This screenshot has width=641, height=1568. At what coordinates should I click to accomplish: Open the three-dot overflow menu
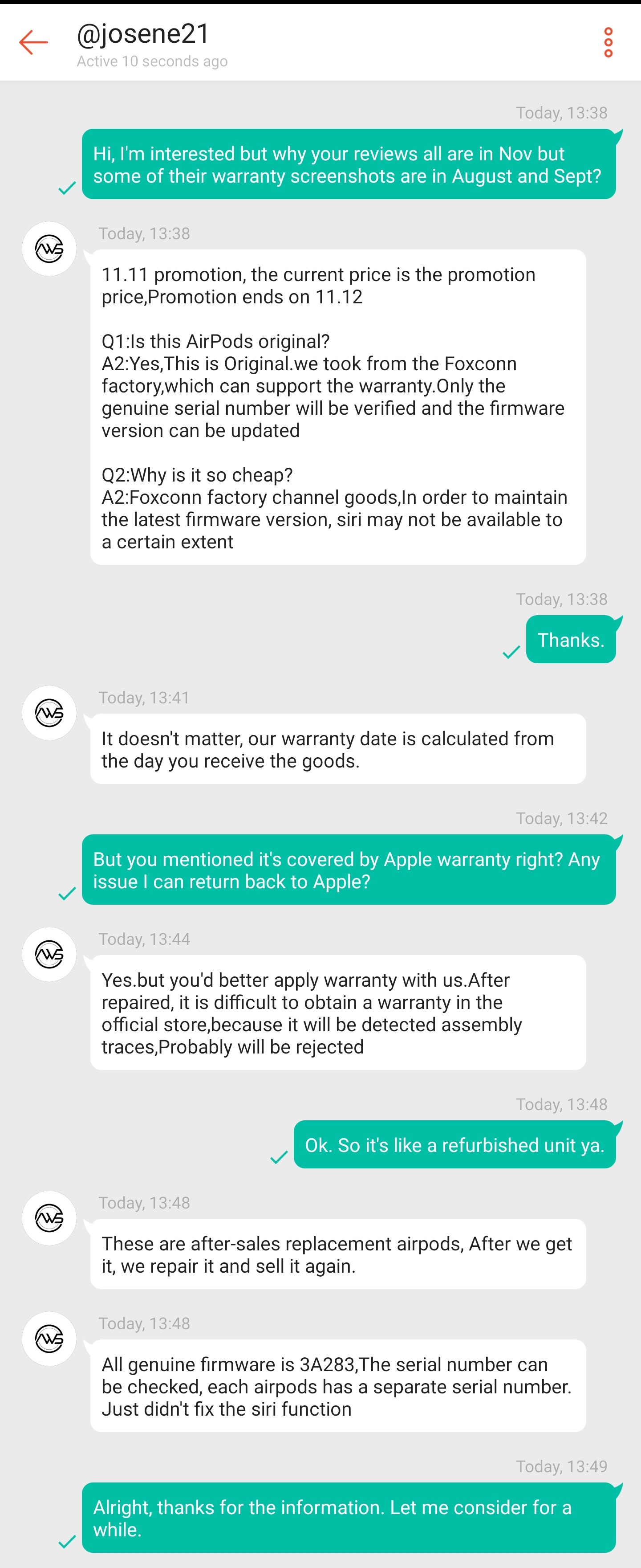click(608, 42)
